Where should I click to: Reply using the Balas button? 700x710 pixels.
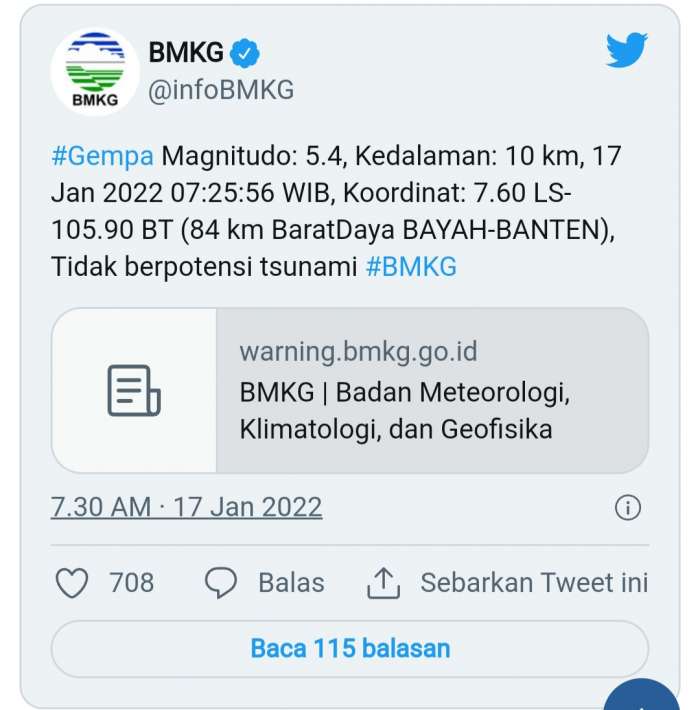tap(265, 582)
